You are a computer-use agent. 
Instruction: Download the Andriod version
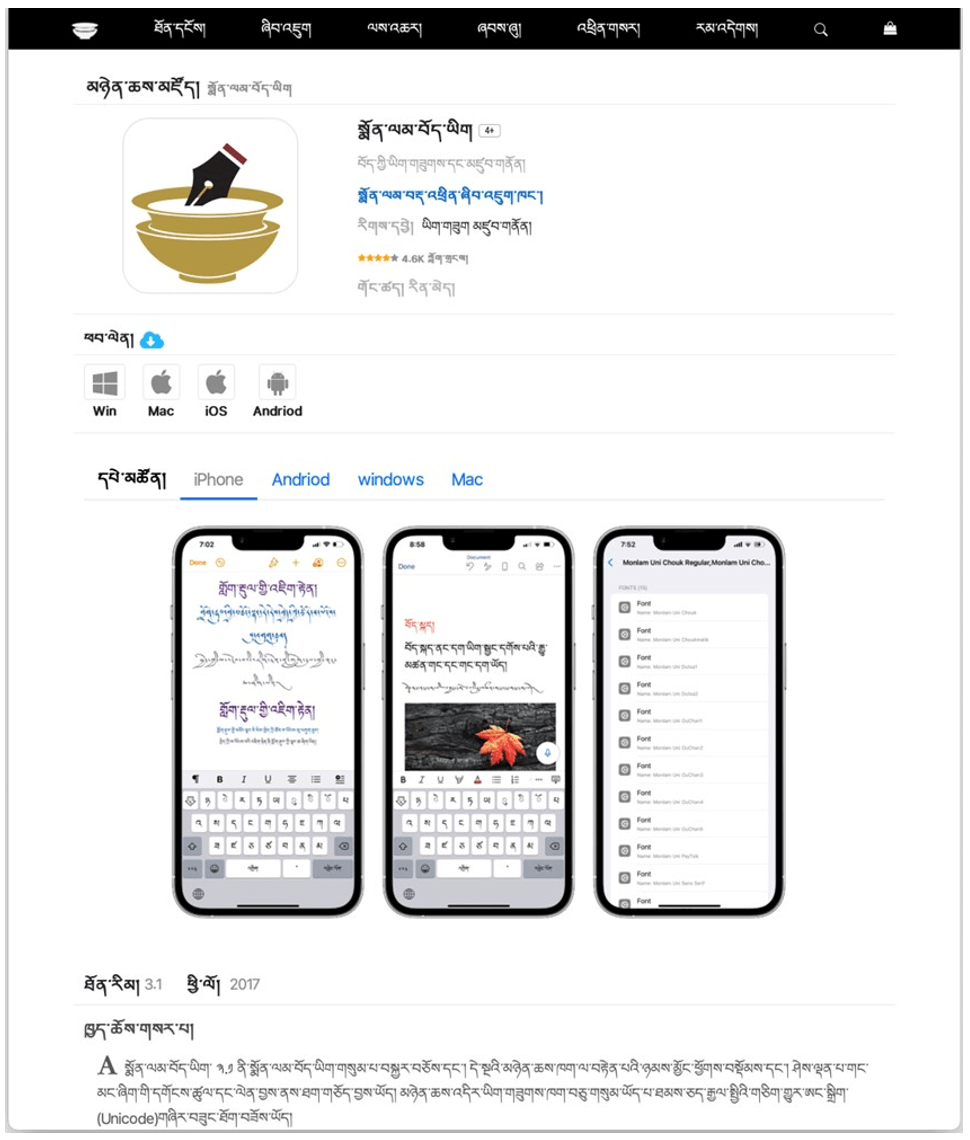coord(277,390)
